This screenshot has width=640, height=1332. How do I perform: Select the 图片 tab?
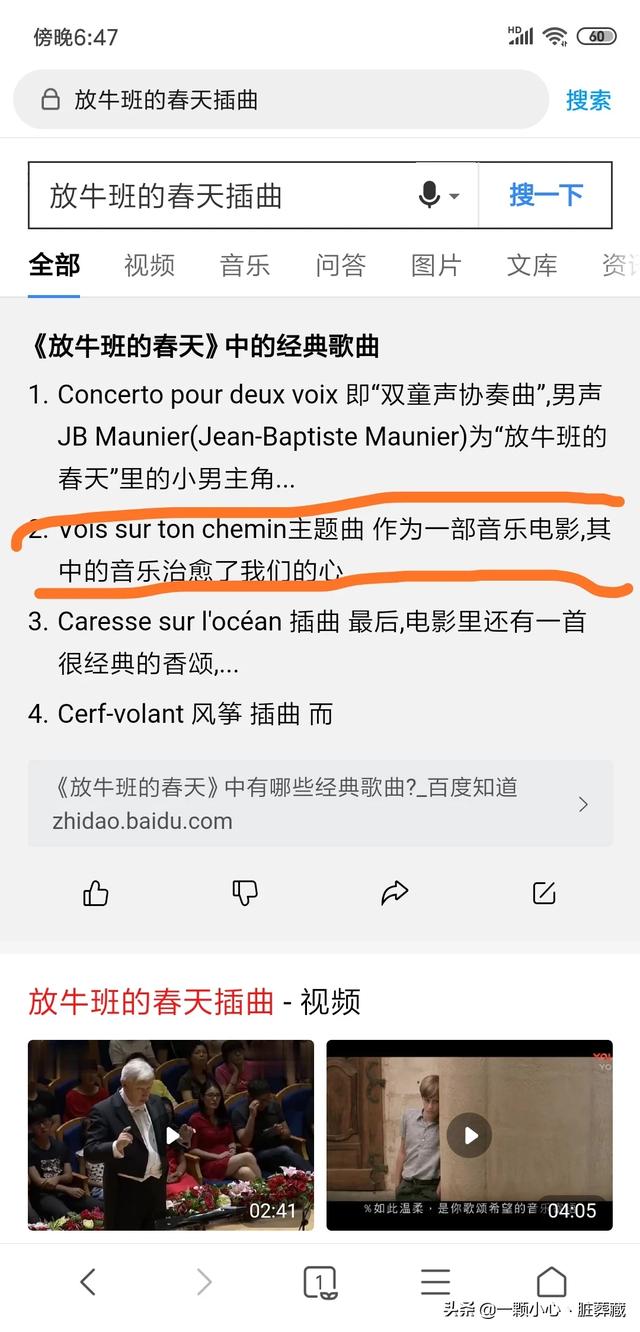click(436, 265)
